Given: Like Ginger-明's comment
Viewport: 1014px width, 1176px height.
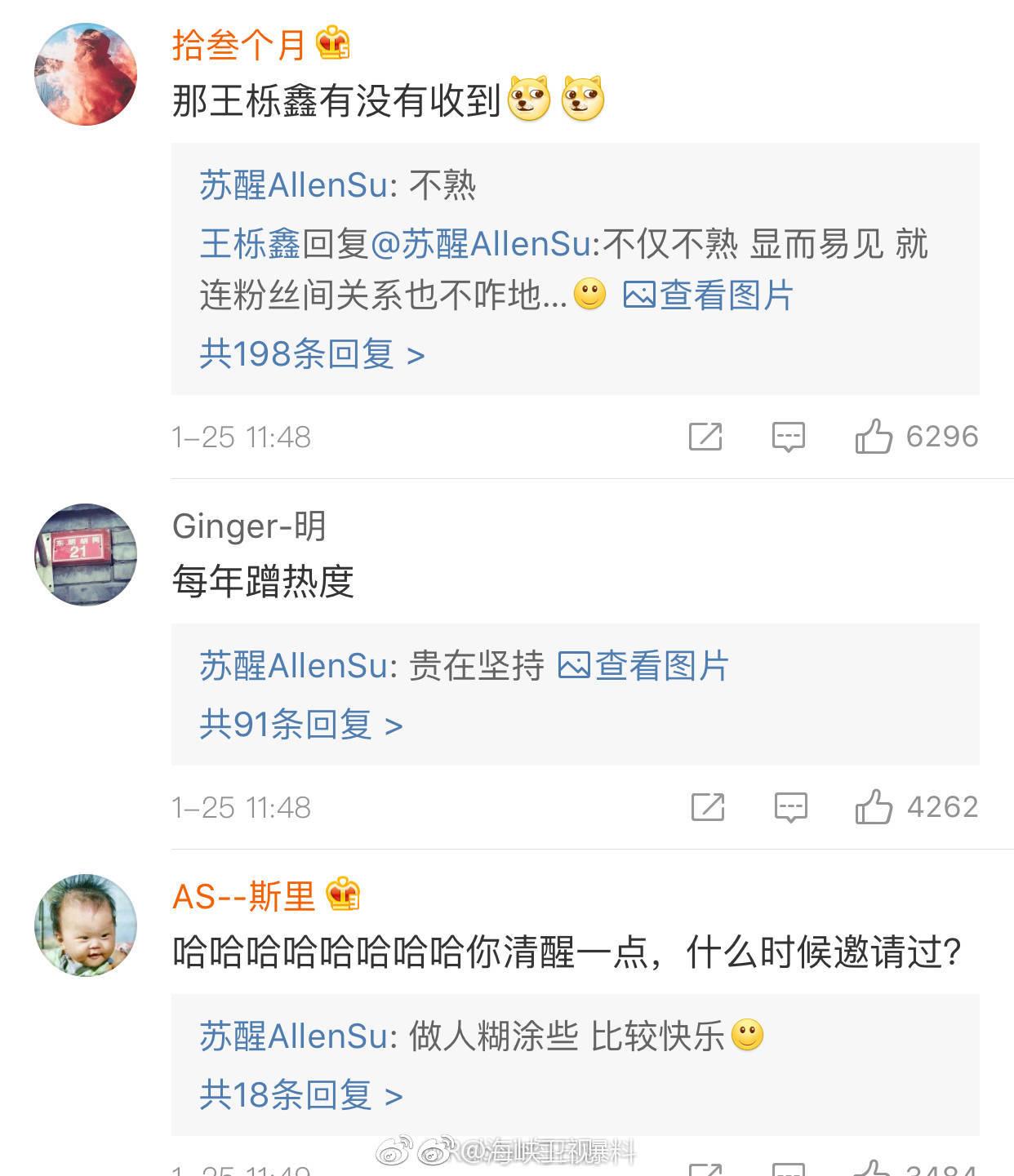Looking at the screenshot, I should pos(874,807).
